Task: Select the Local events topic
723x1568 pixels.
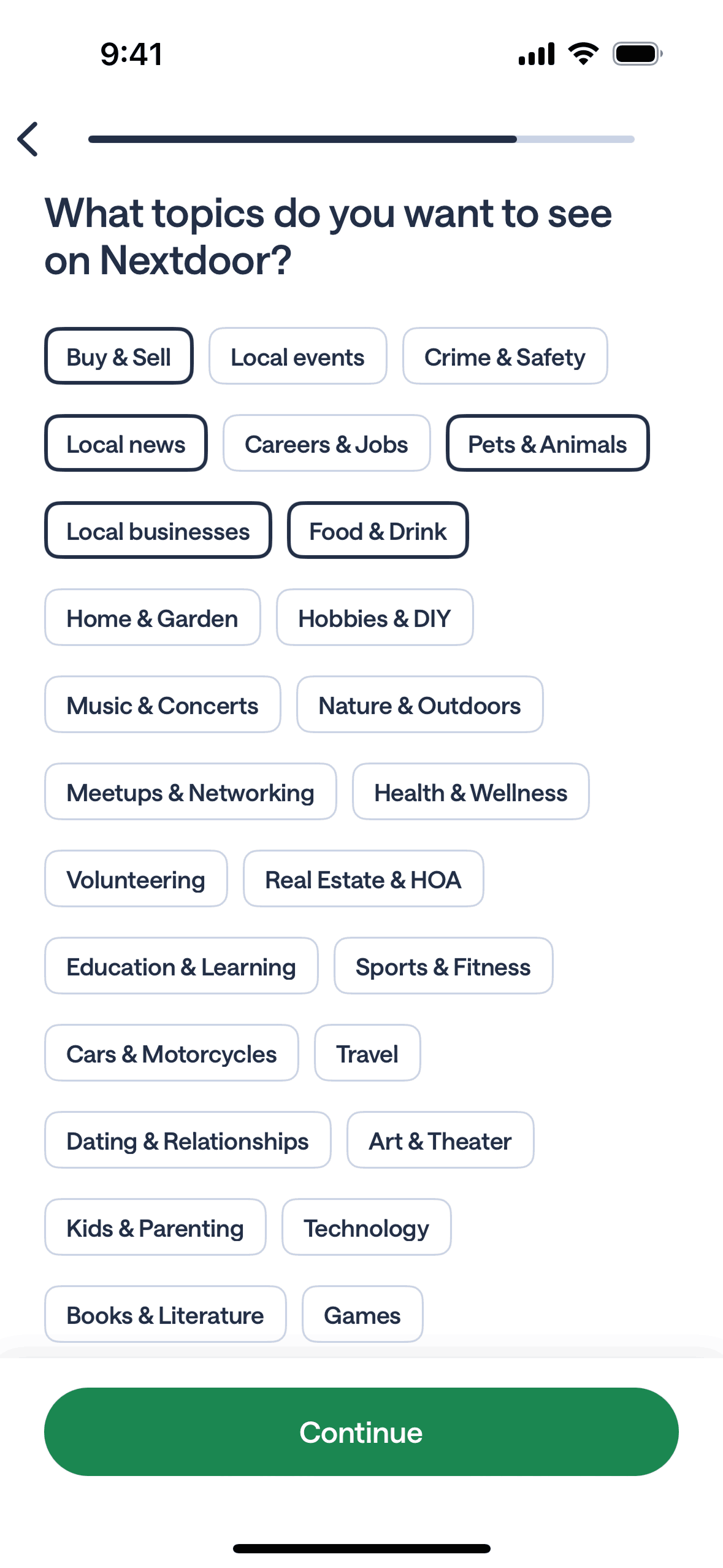Action: click(297, 356)
